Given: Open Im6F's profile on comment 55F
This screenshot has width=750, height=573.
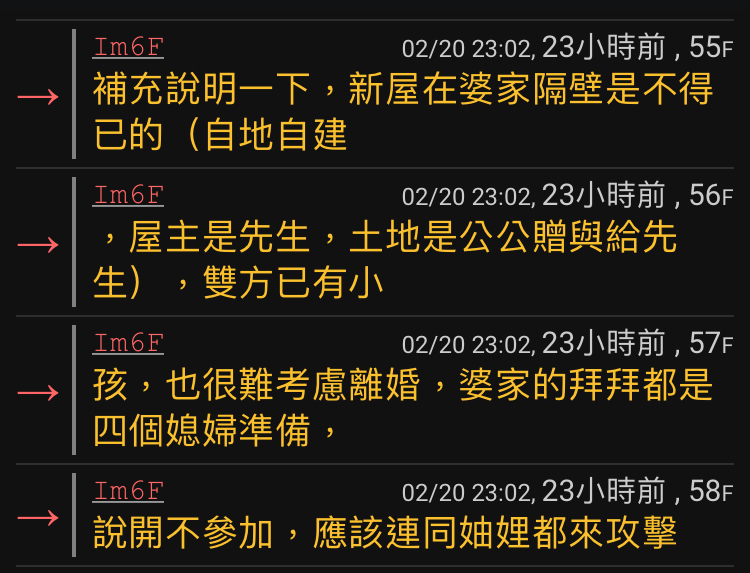Looking at the screenshot, I should pos(128,47).
